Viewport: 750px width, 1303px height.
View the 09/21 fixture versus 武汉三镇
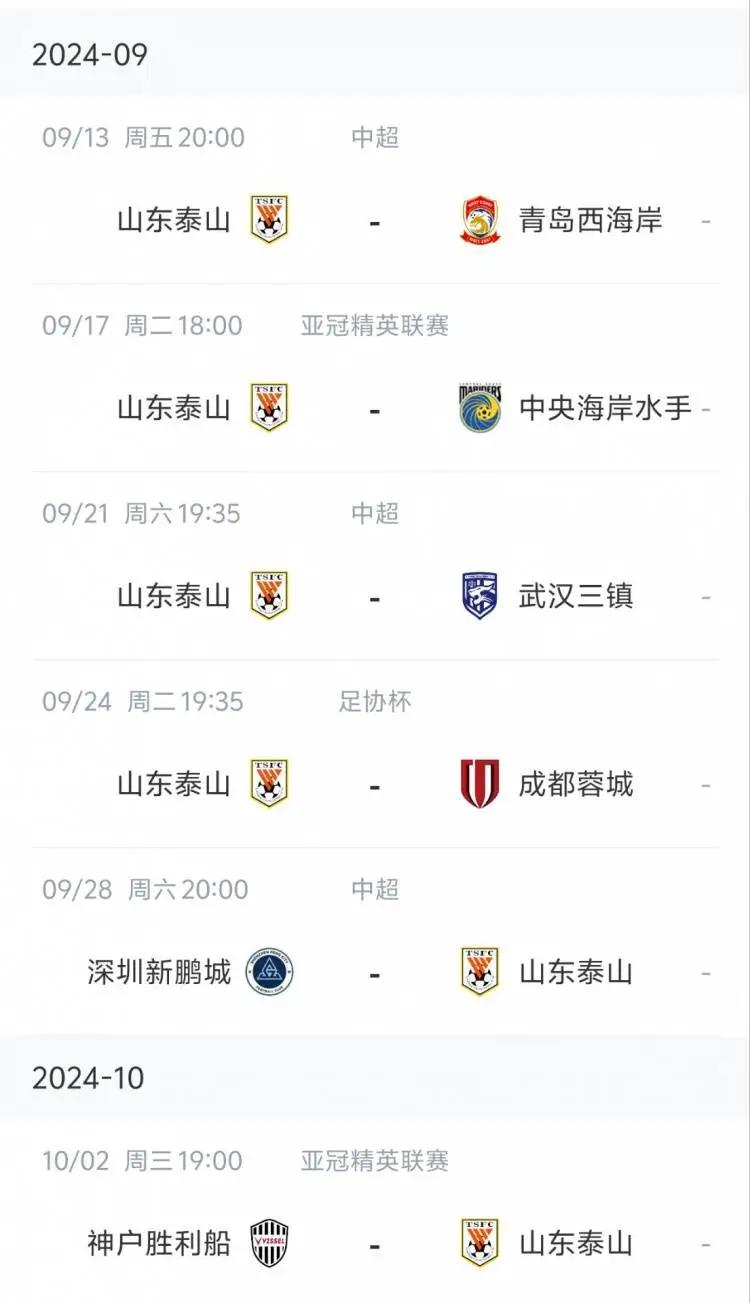[x=375, y=566]
